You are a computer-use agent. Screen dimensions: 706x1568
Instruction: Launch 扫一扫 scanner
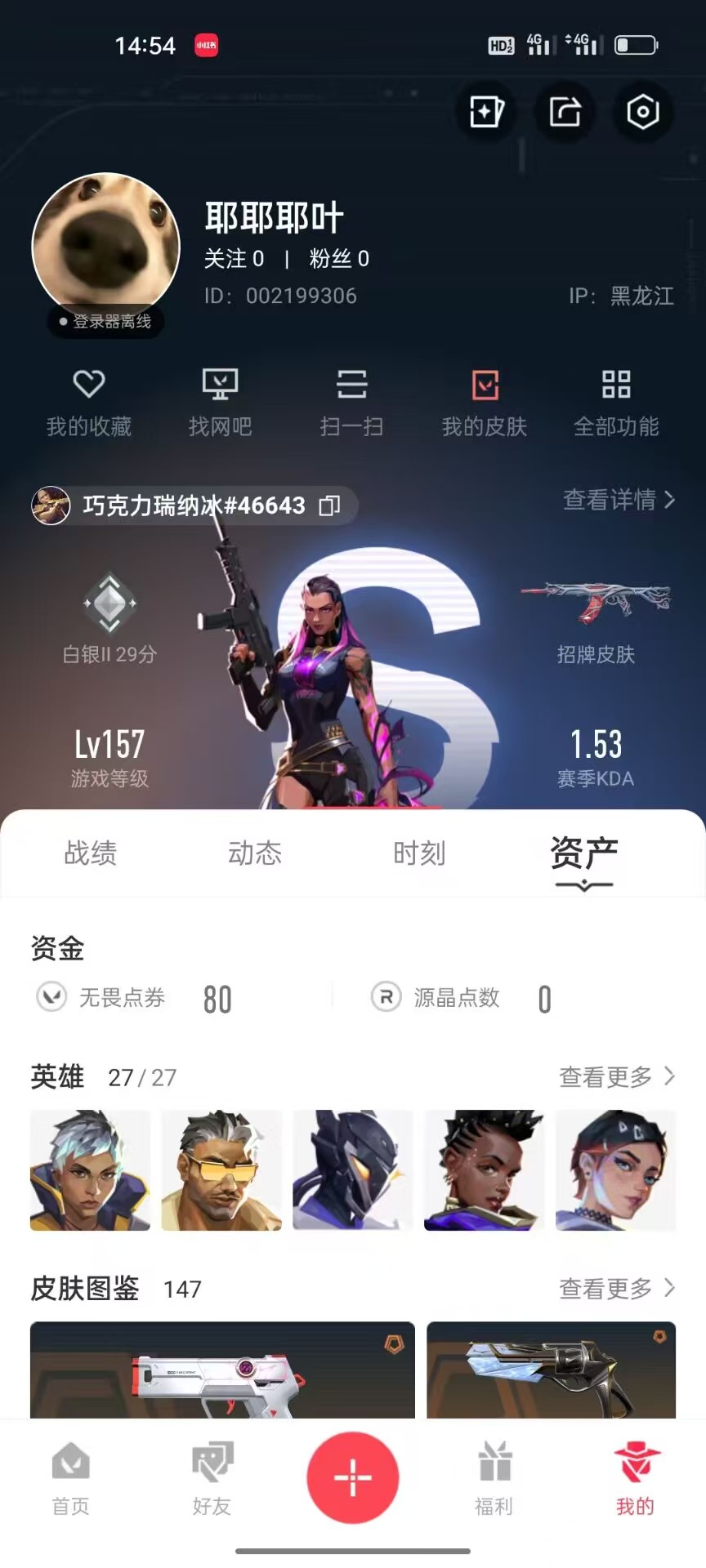point(351,402)
